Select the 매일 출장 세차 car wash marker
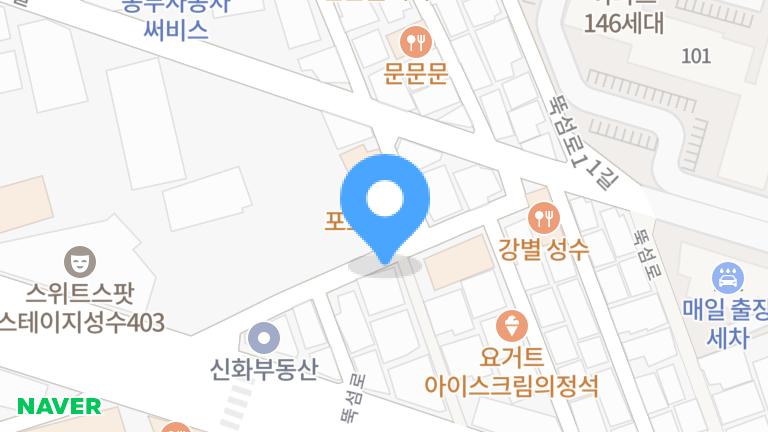This screenshot has height=432, width=768. tap(727, 276)
